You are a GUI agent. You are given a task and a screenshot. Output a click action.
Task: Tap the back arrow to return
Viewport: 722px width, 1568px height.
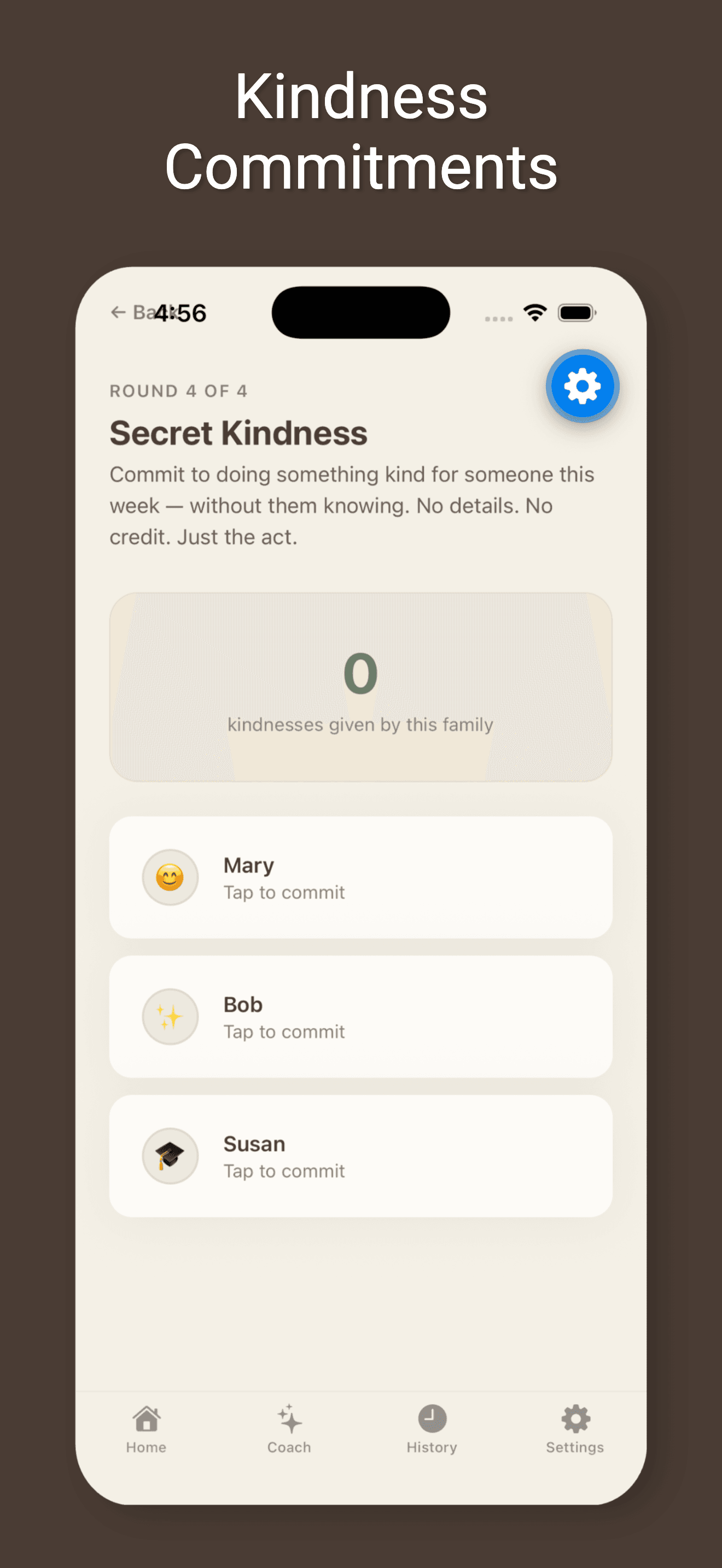(x=119, y=311)
